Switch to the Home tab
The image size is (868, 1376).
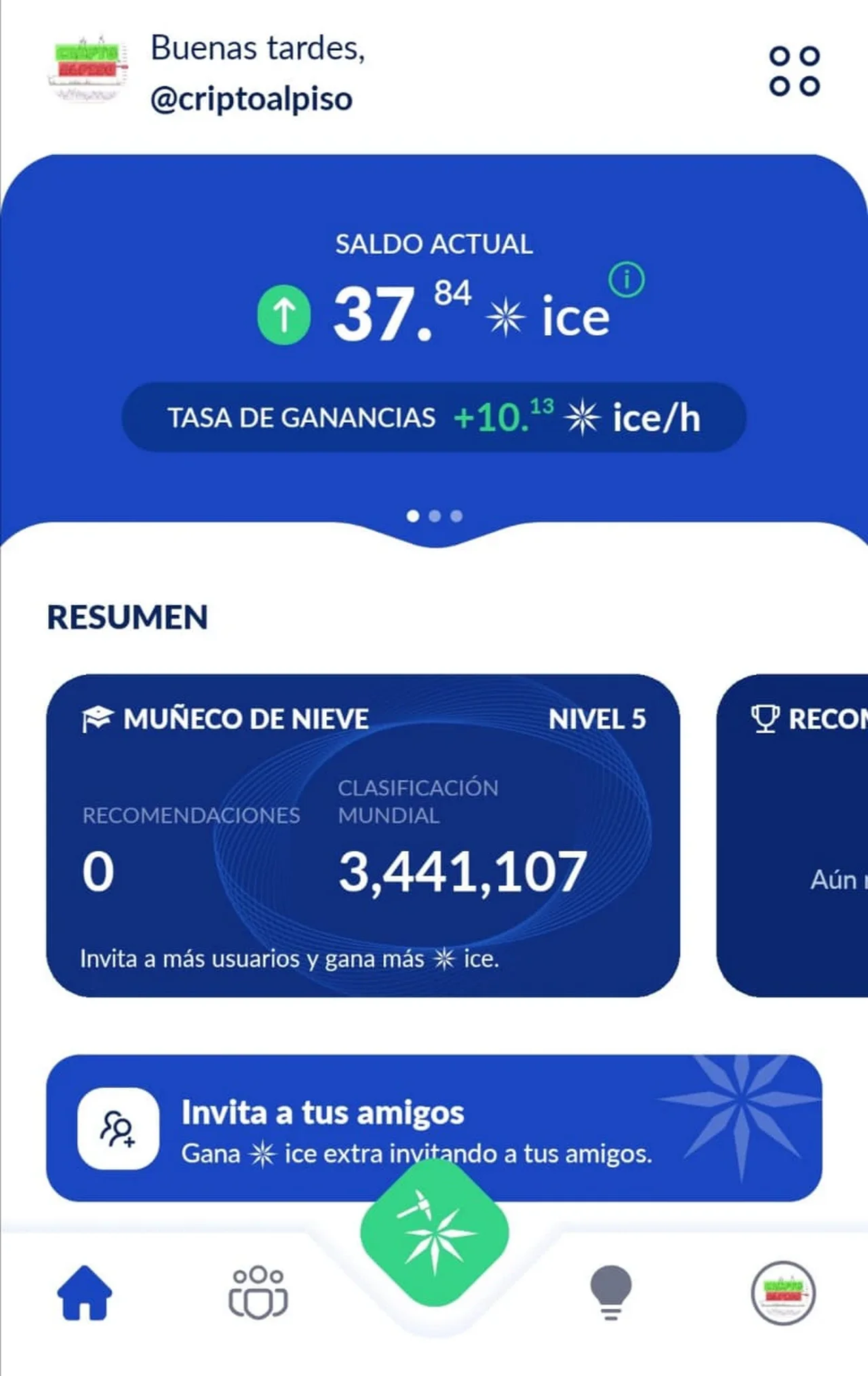tap(85, 1293)
